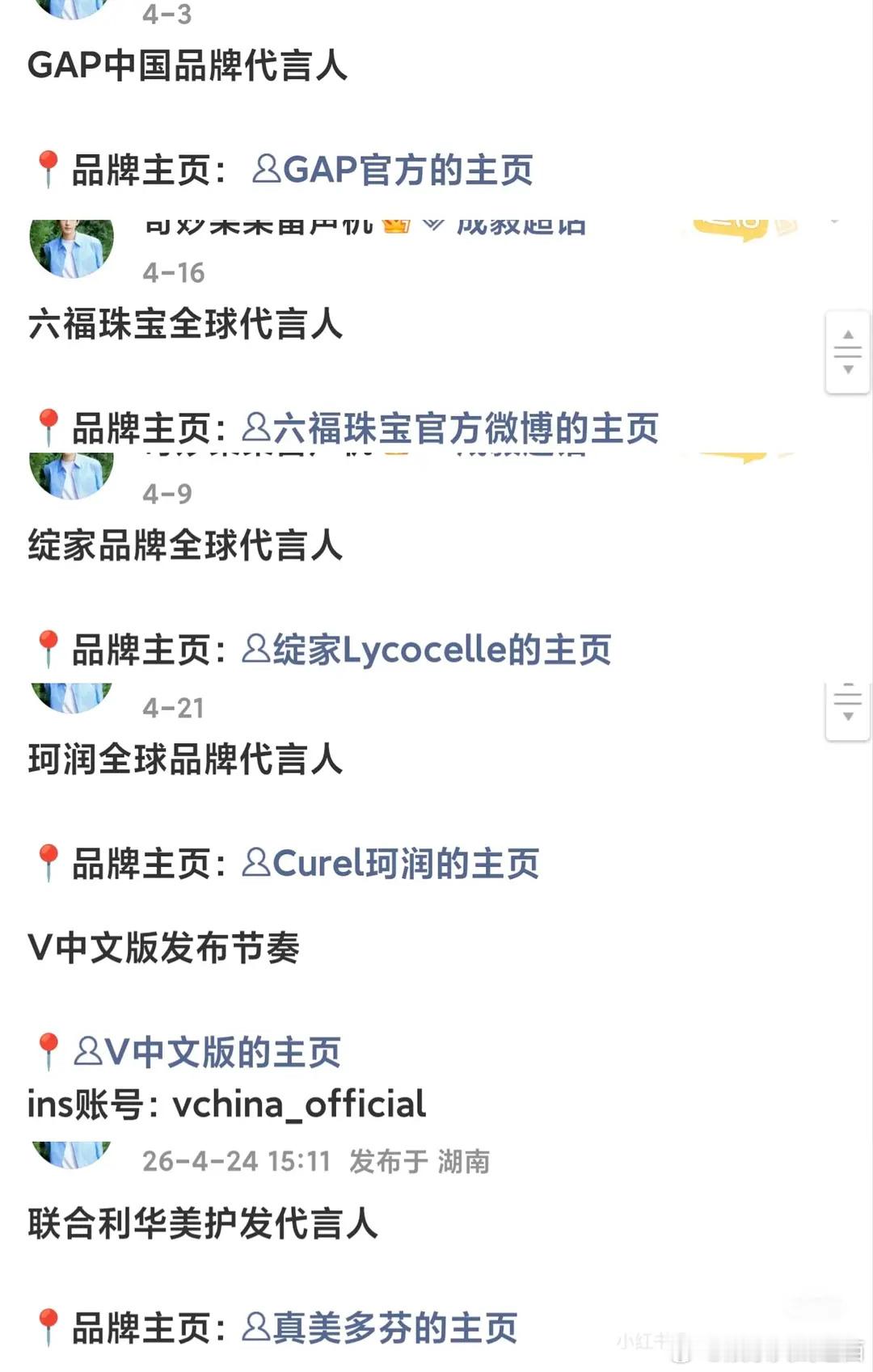Click the down arrow on the lower scrollbar control

pyautogui.click(x=847, y=718)
